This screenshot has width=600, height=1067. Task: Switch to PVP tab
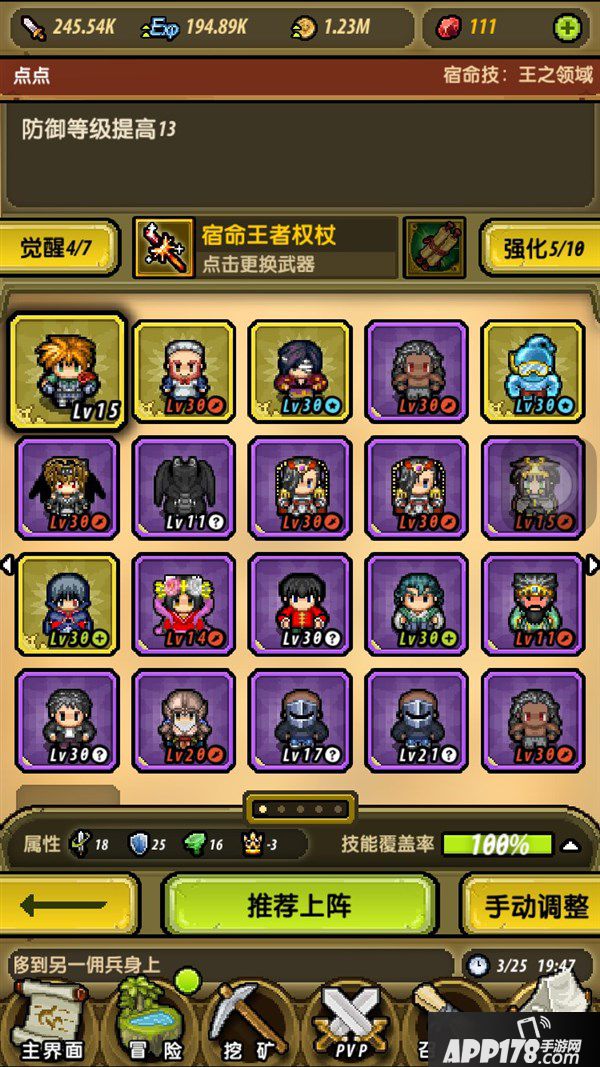350,1020
